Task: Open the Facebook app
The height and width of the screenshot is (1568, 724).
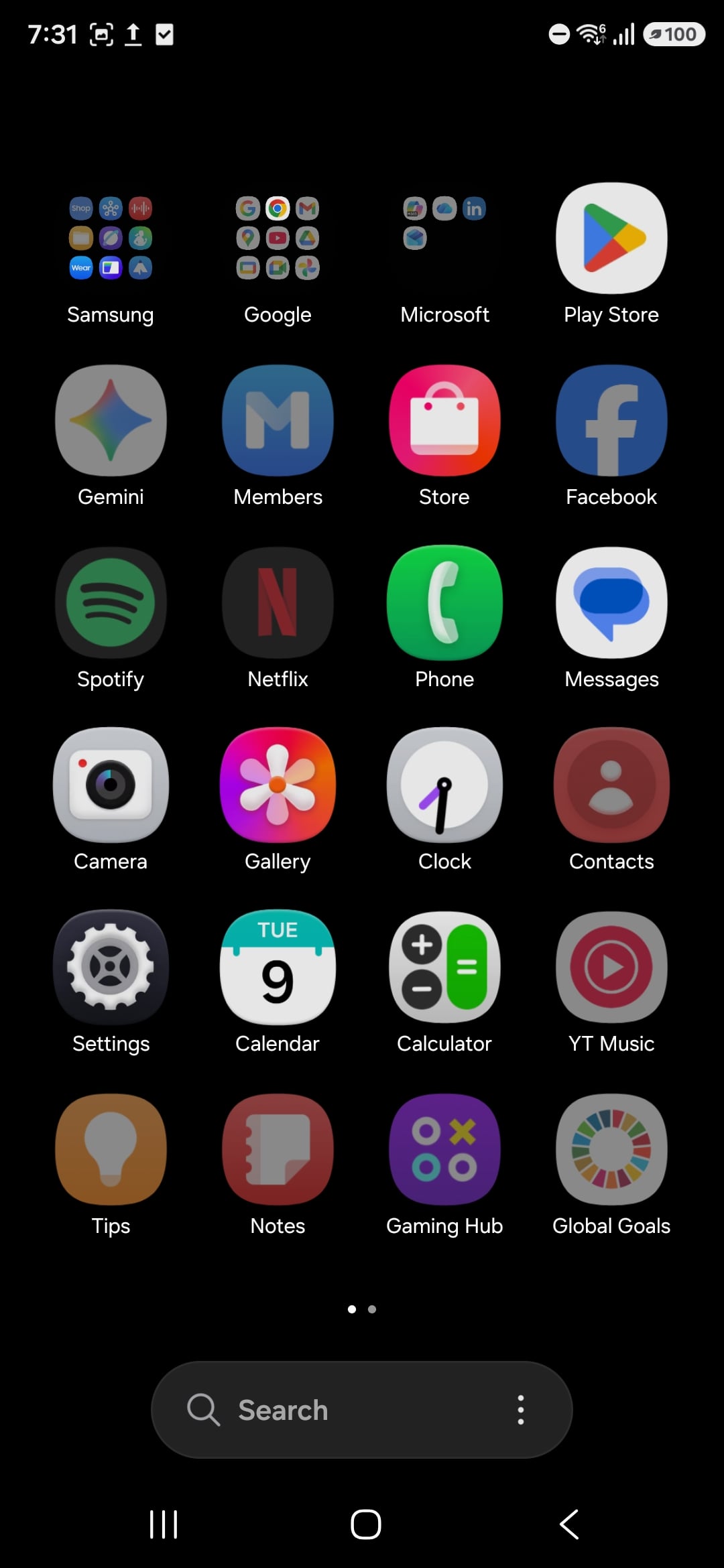Action: coord(611,420)
